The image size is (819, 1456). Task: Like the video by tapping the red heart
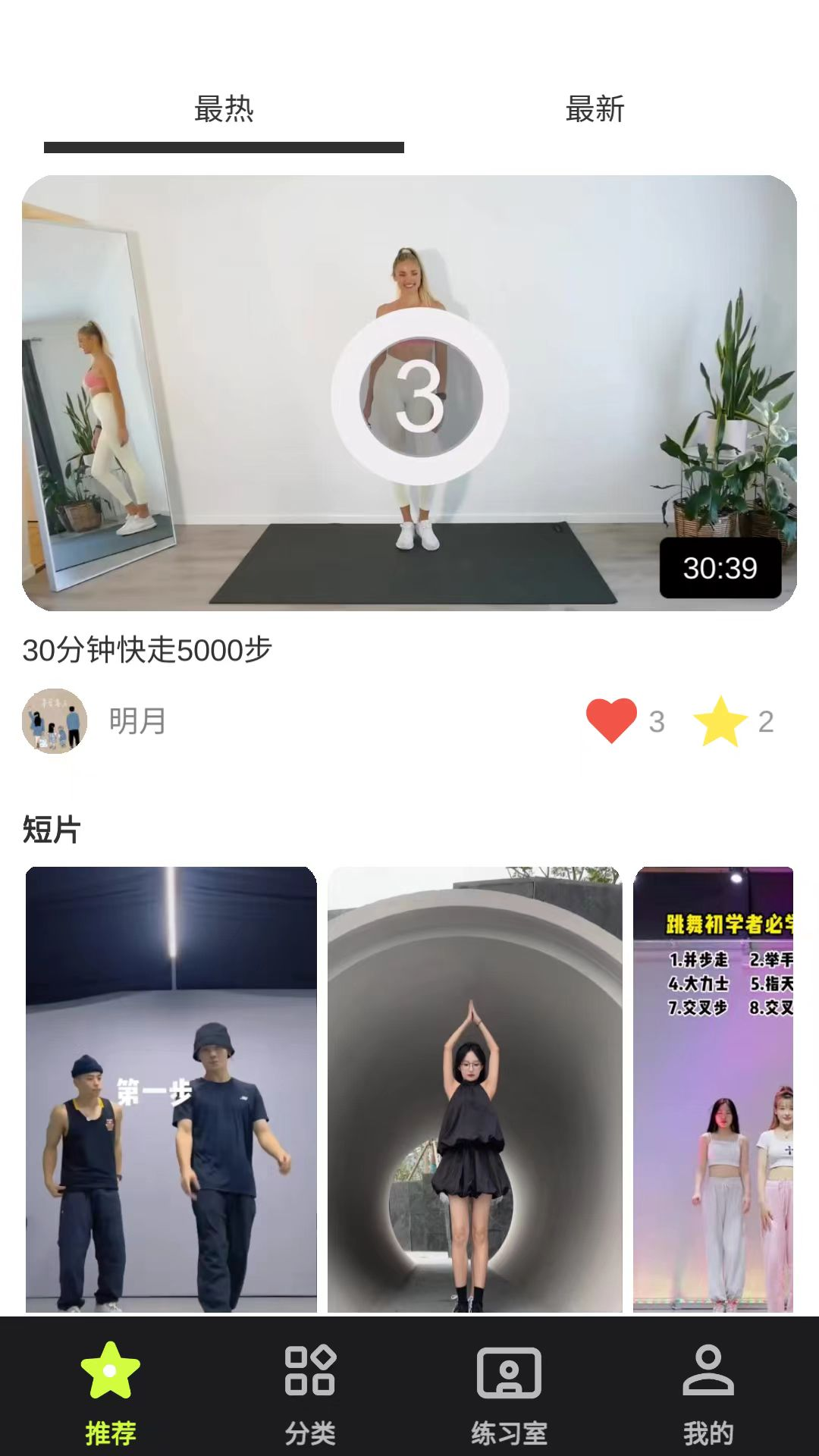pos(610,721)
